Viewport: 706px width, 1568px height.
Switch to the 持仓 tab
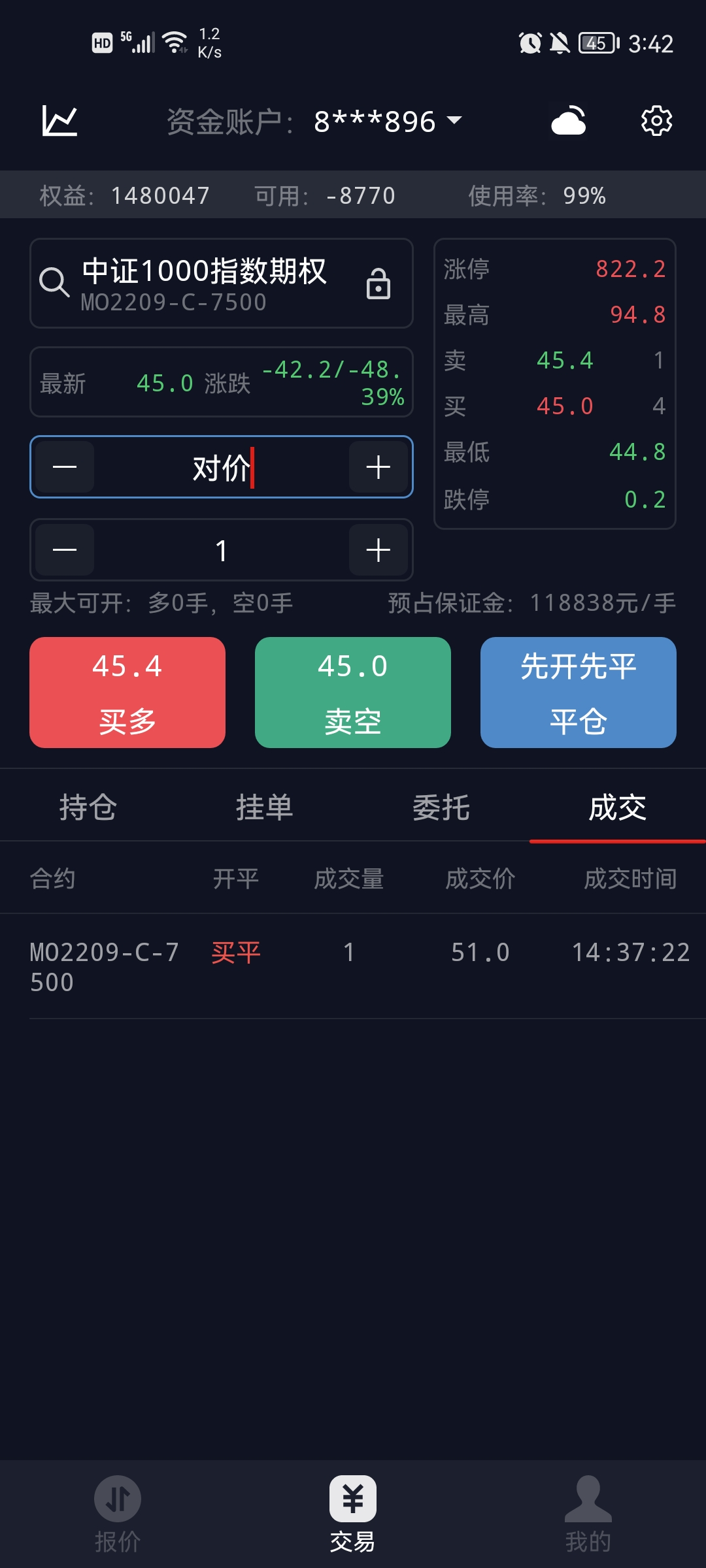(x=88, y=807)
